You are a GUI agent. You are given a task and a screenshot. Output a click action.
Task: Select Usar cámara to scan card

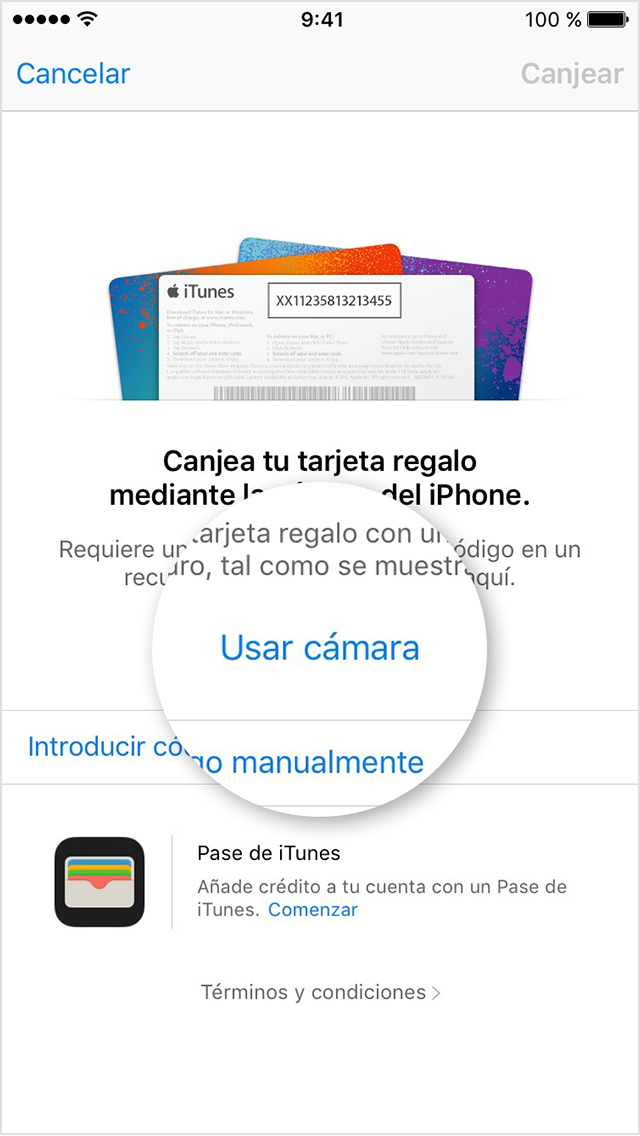point(320,648)
